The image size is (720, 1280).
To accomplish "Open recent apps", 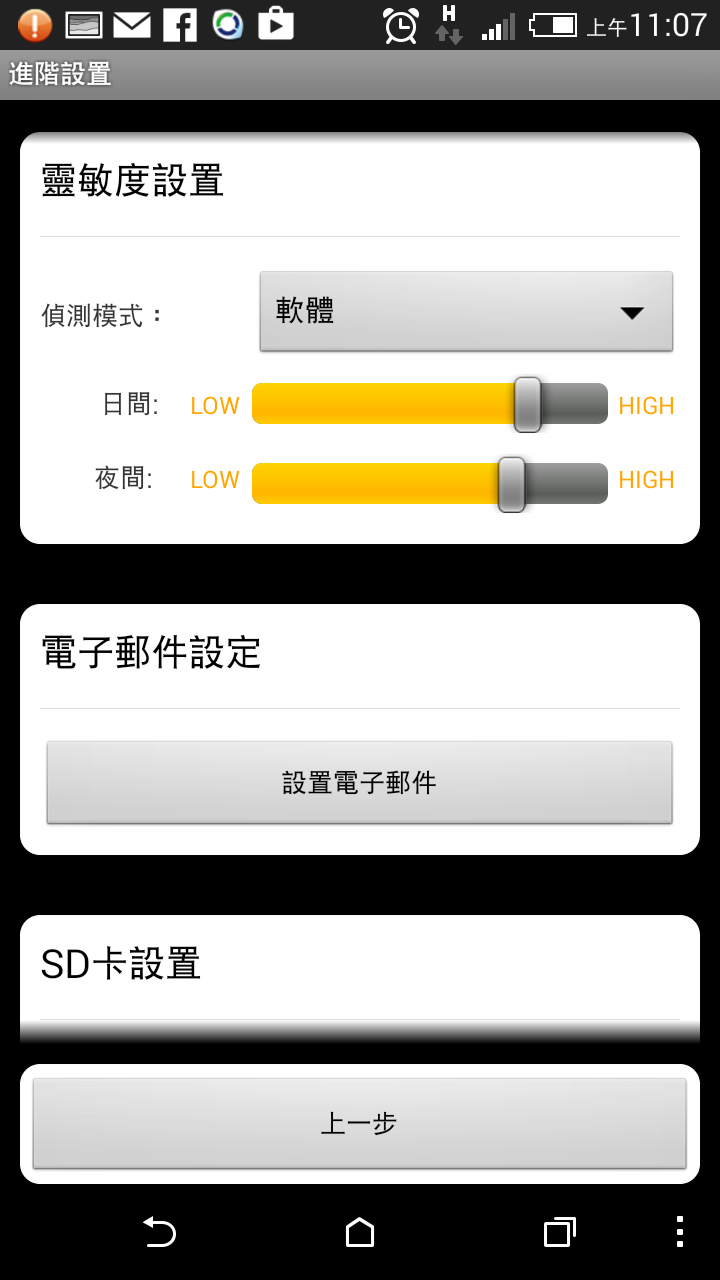I will coord(560,1232).
